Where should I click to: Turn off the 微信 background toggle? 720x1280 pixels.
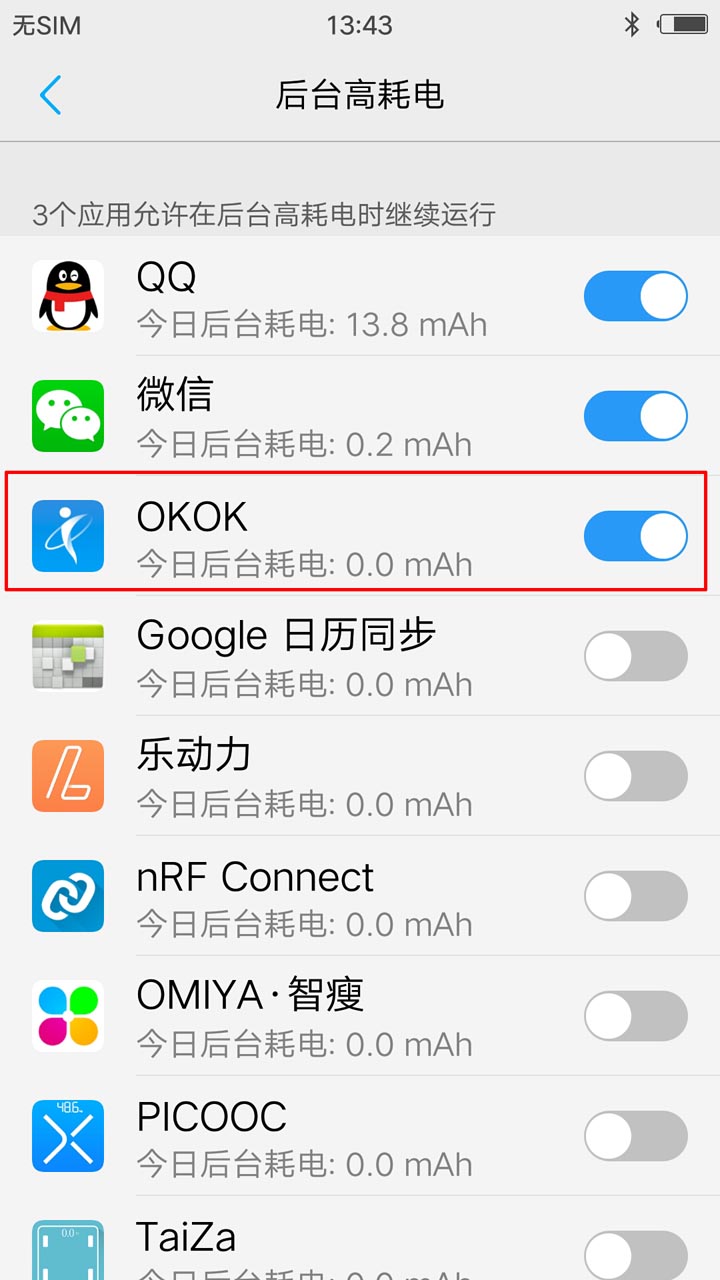coord(636,416)
